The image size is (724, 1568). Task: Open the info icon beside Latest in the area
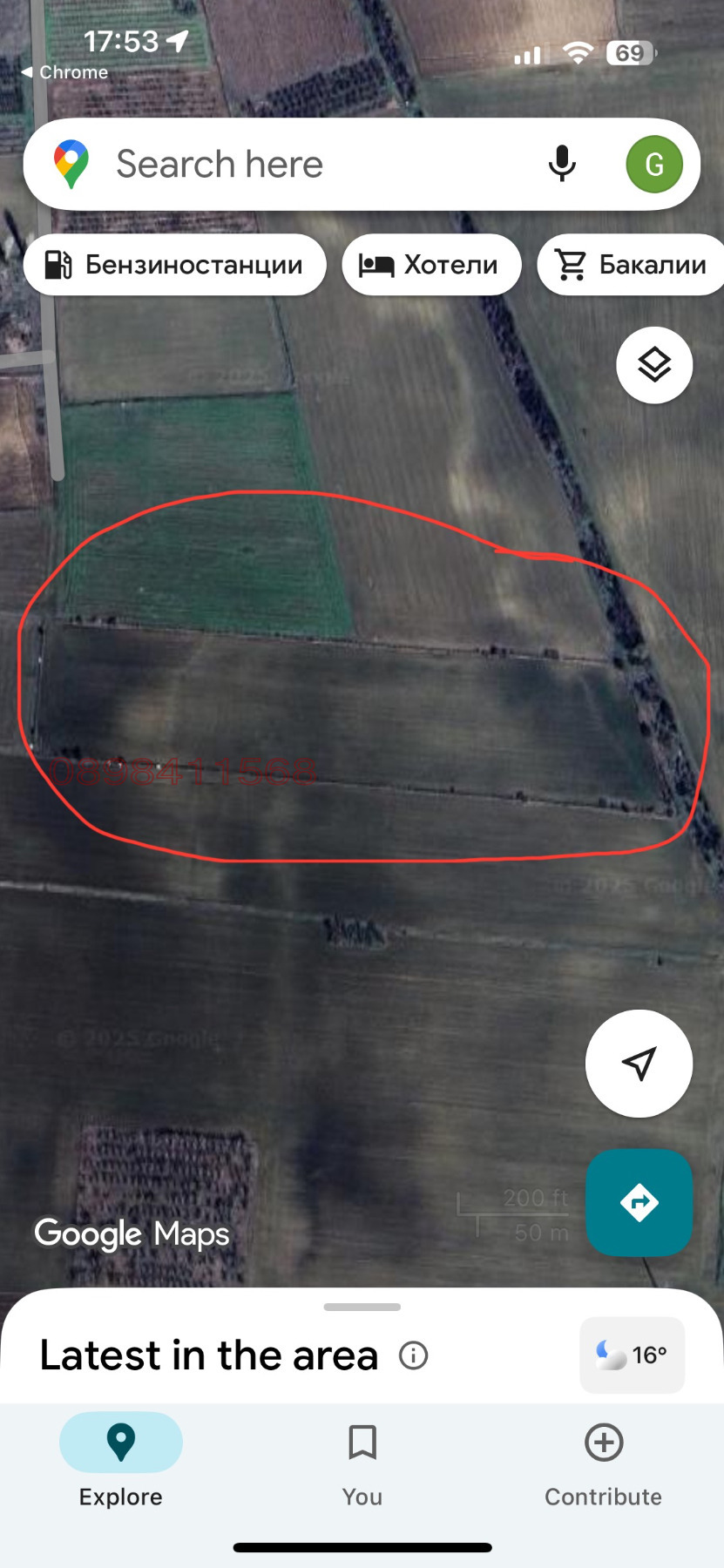(x=413, y=1355)
